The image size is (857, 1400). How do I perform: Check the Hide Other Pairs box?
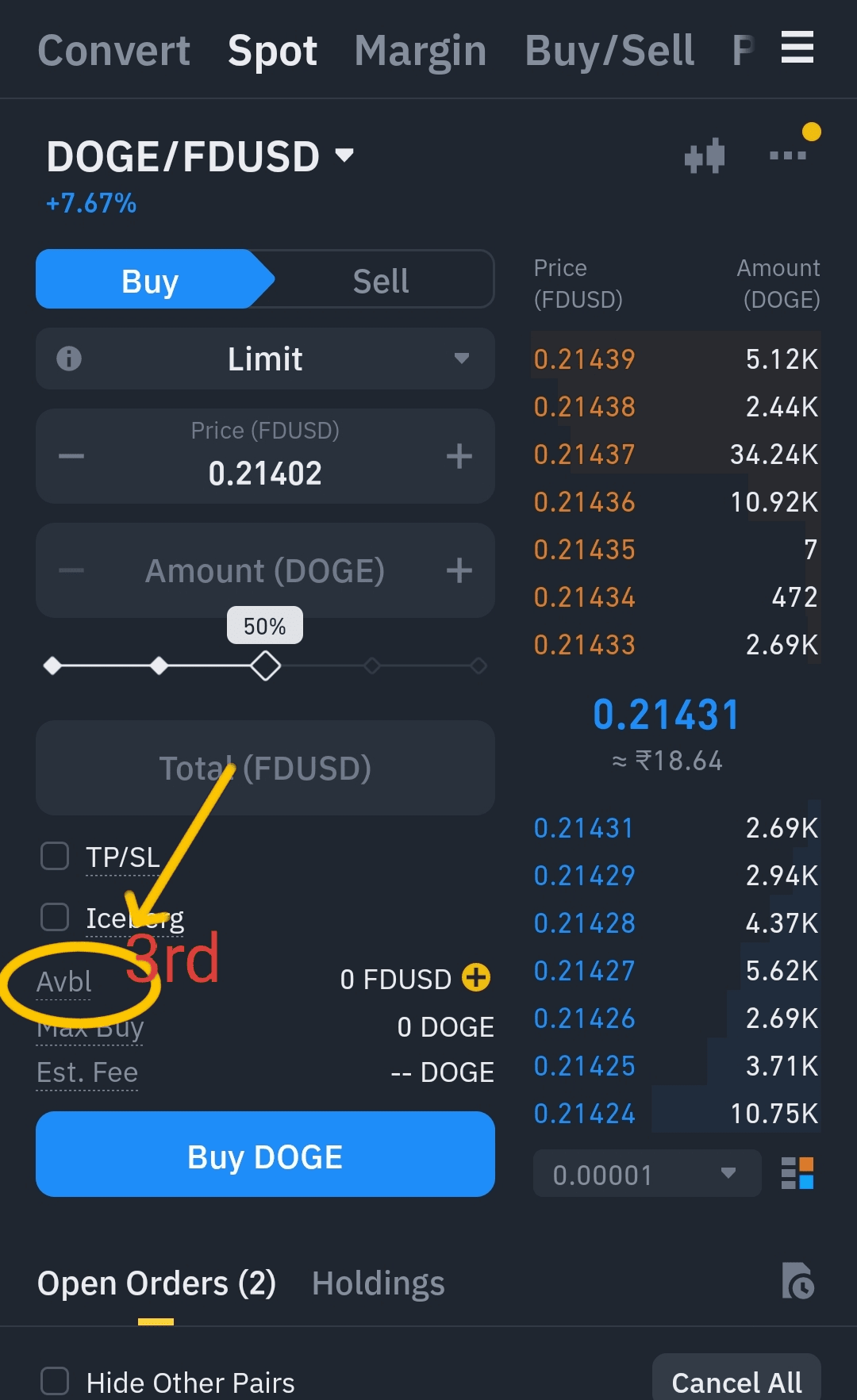[55, 1381]
